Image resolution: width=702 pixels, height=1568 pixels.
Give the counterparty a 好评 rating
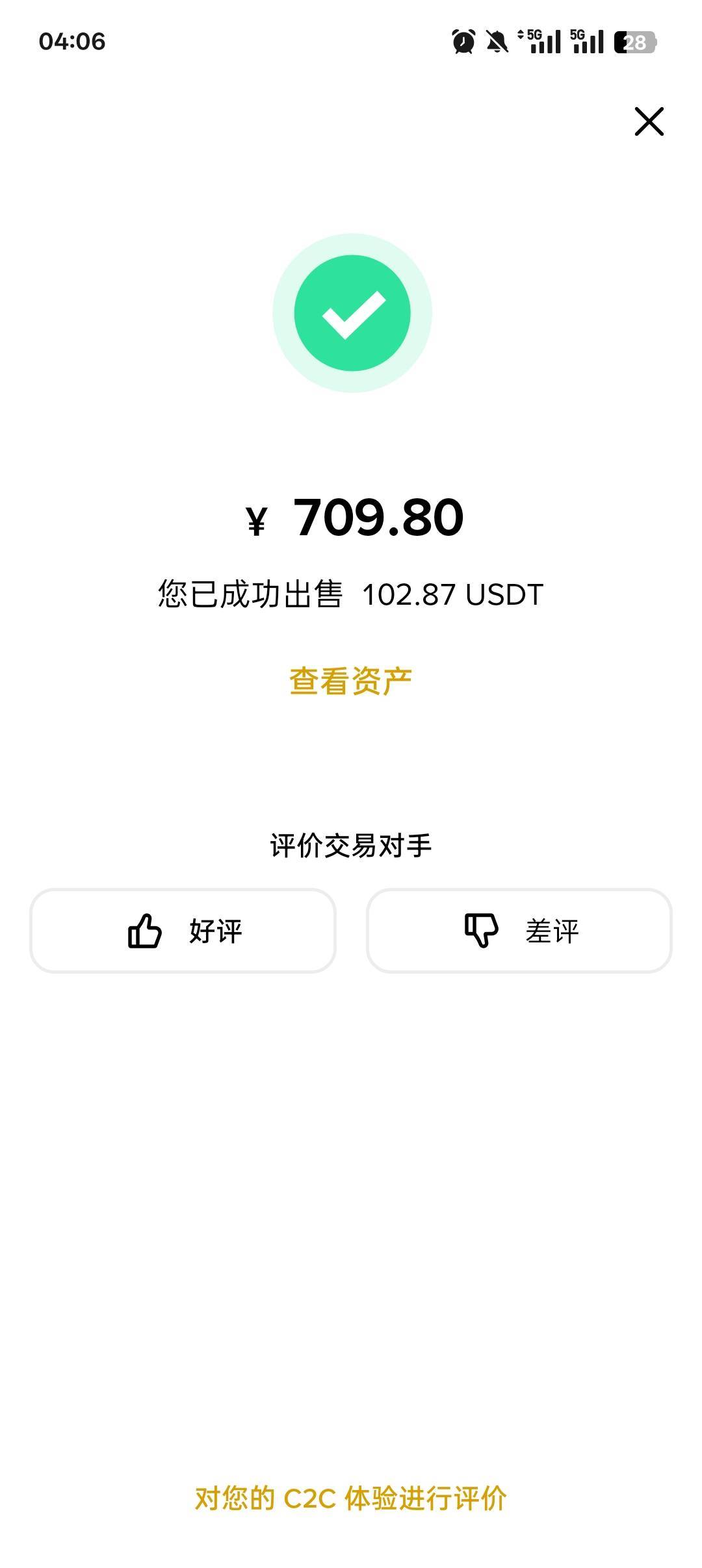pos(183,931)
